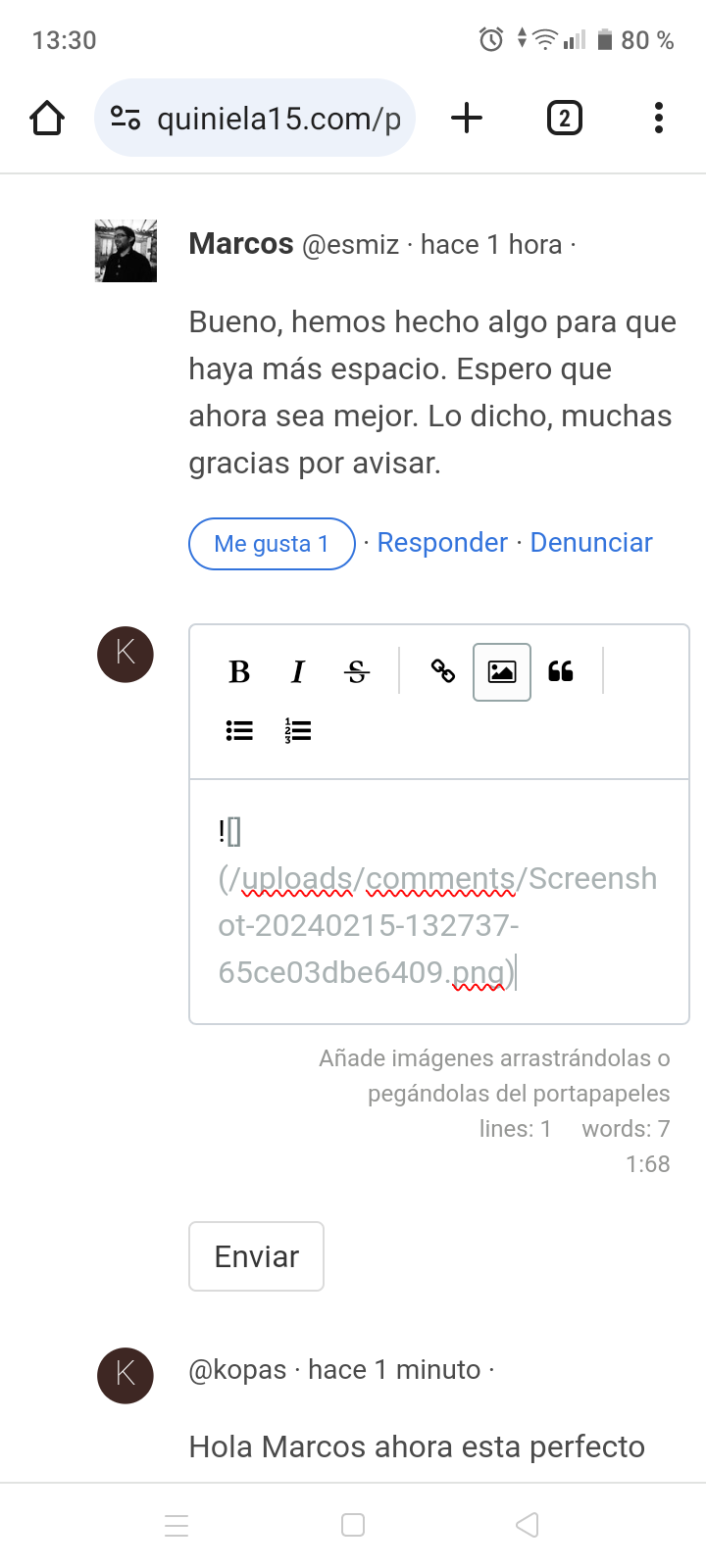Like Marcos's comment with Me gusta
This screenshot has height=1568, width=706.
coord(272,544)
